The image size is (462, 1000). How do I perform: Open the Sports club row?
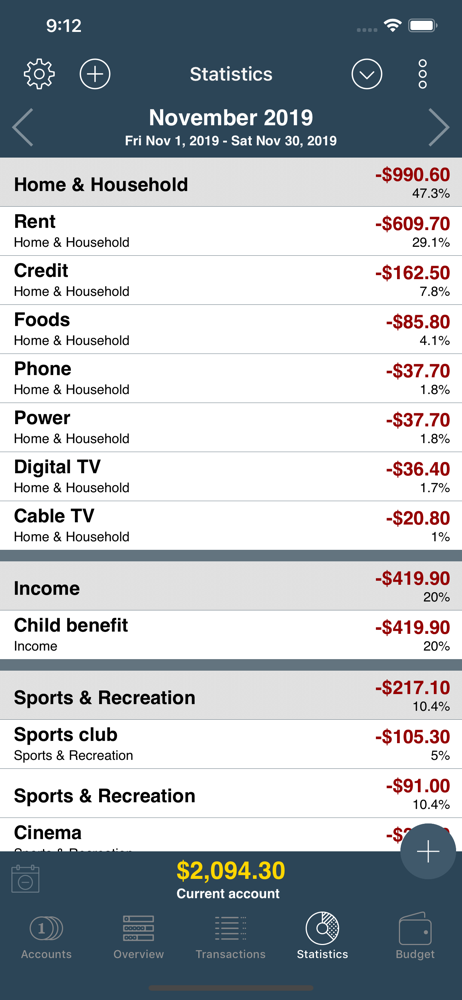click(231, 744)
